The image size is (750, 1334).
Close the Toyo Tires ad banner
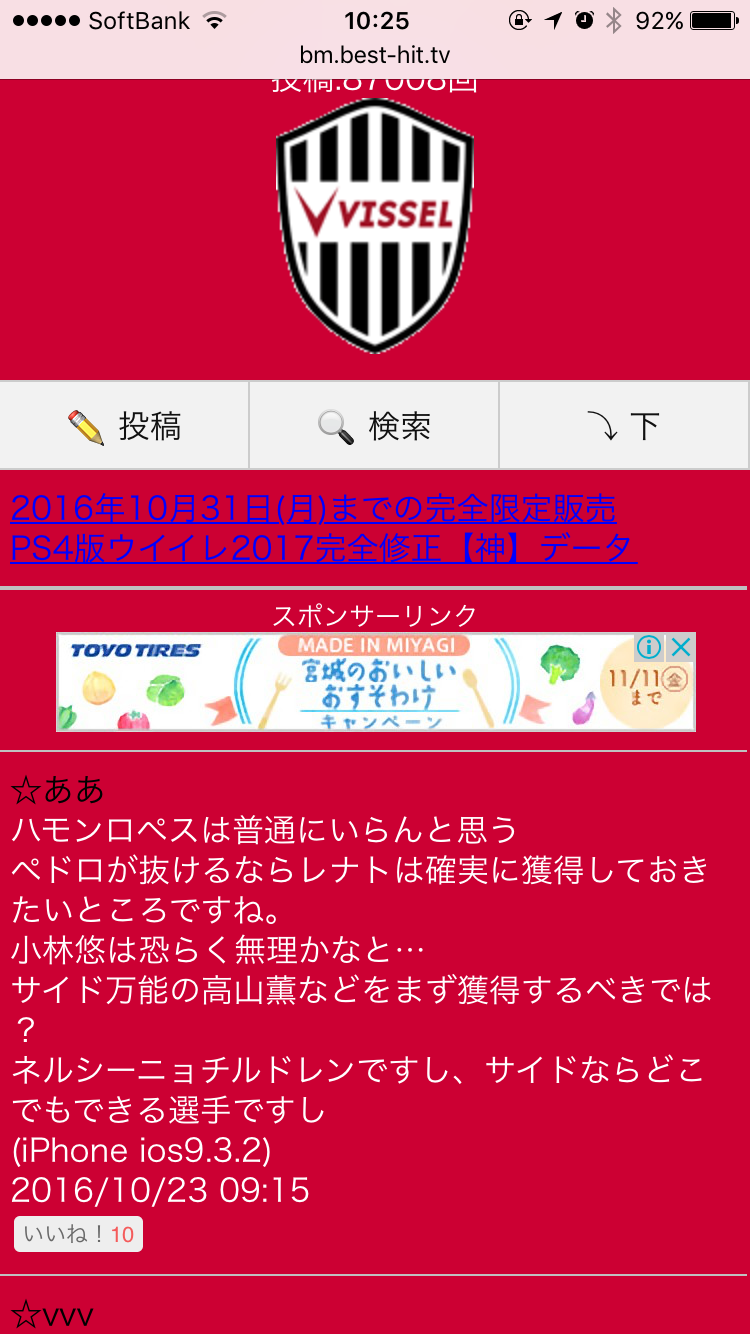[681, 647]
